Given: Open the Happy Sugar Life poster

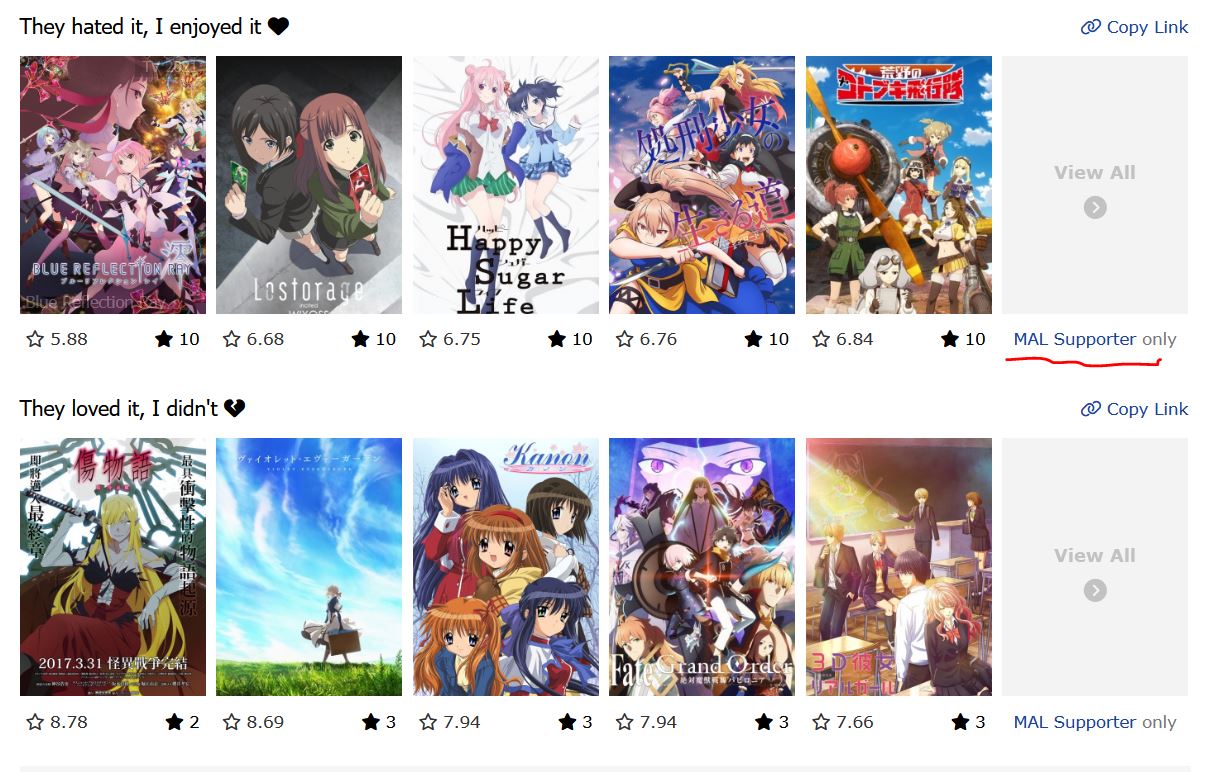Looking at the screenshot, I should click(506, 185).
